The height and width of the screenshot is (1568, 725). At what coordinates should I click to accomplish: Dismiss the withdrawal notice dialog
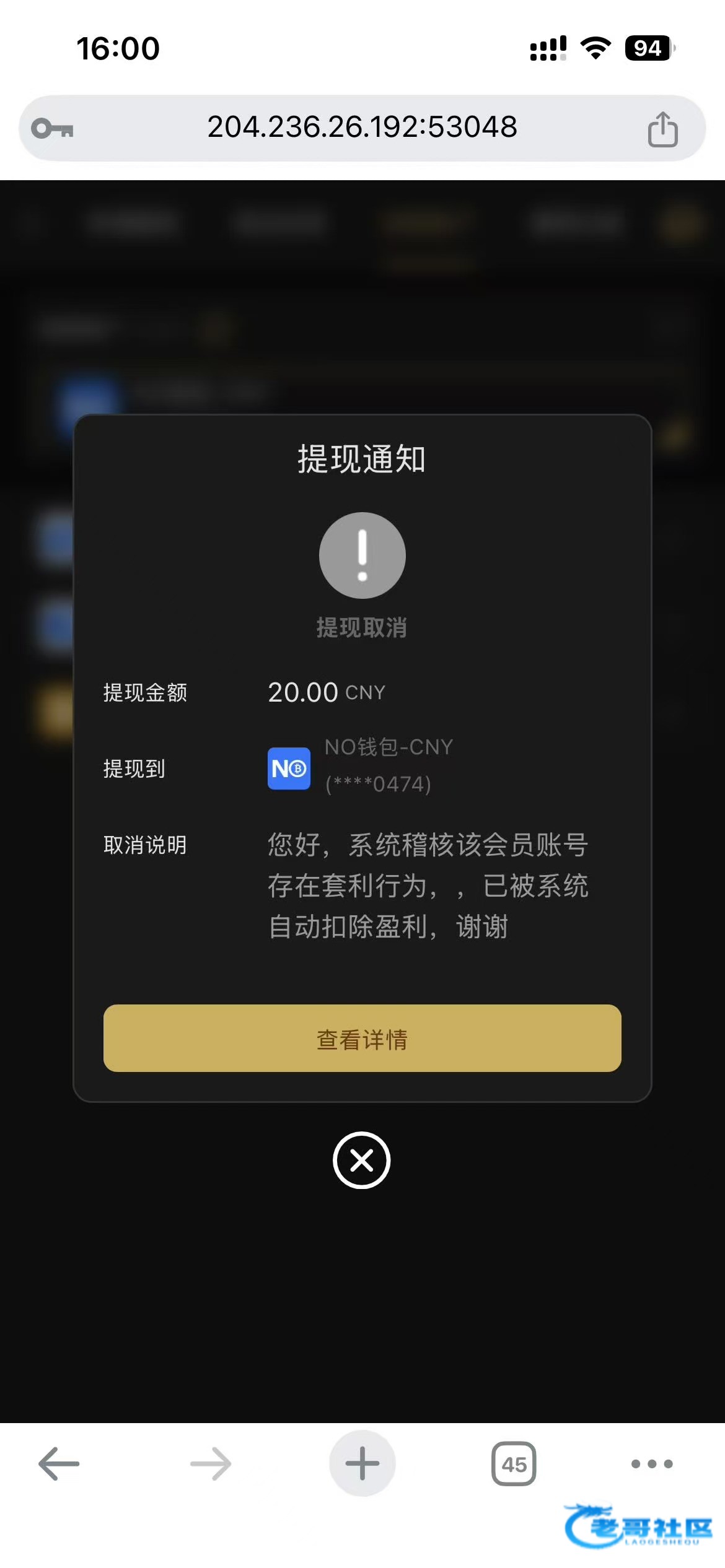click(x=362, y=1160)
